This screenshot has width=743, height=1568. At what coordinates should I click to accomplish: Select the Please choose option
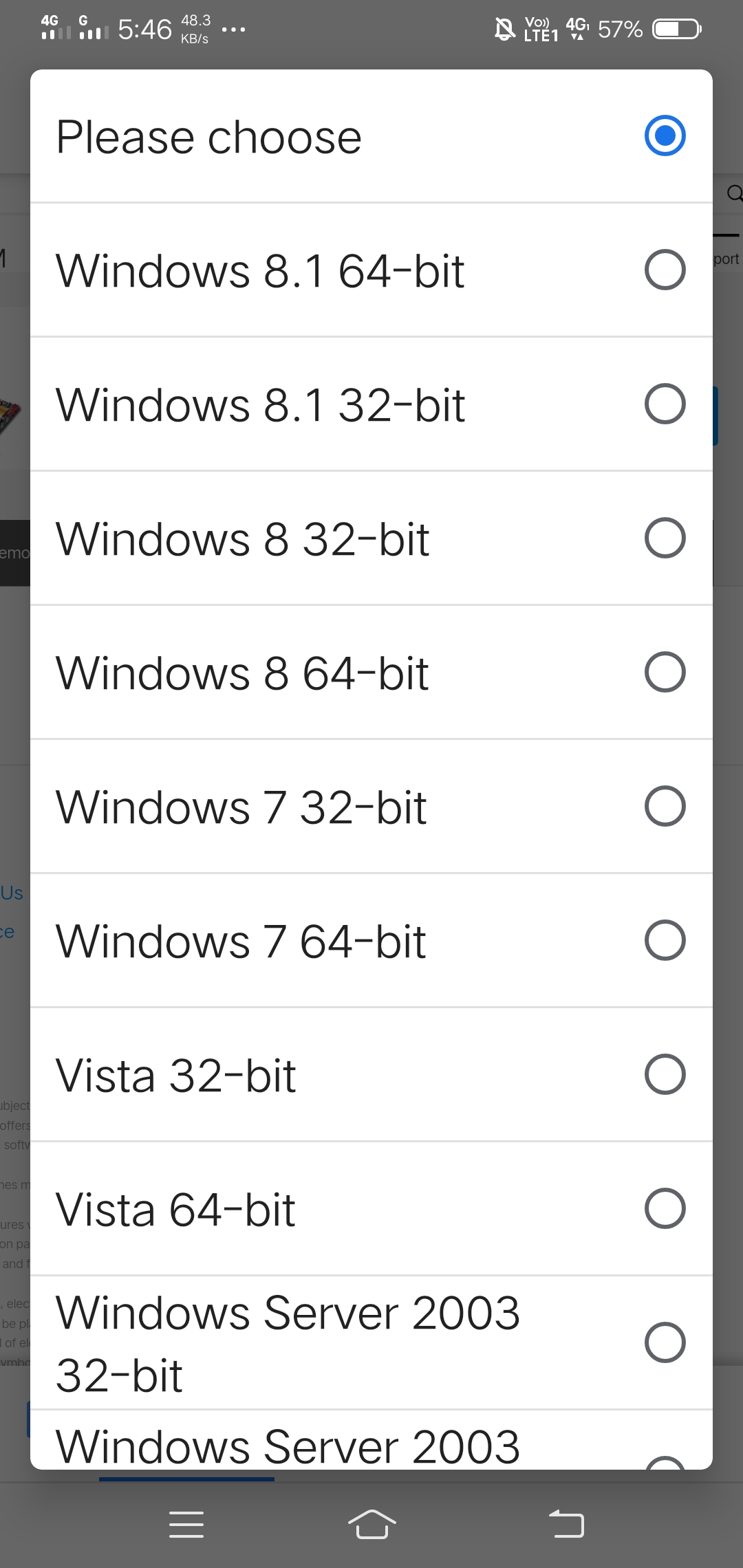click(371, 136)
